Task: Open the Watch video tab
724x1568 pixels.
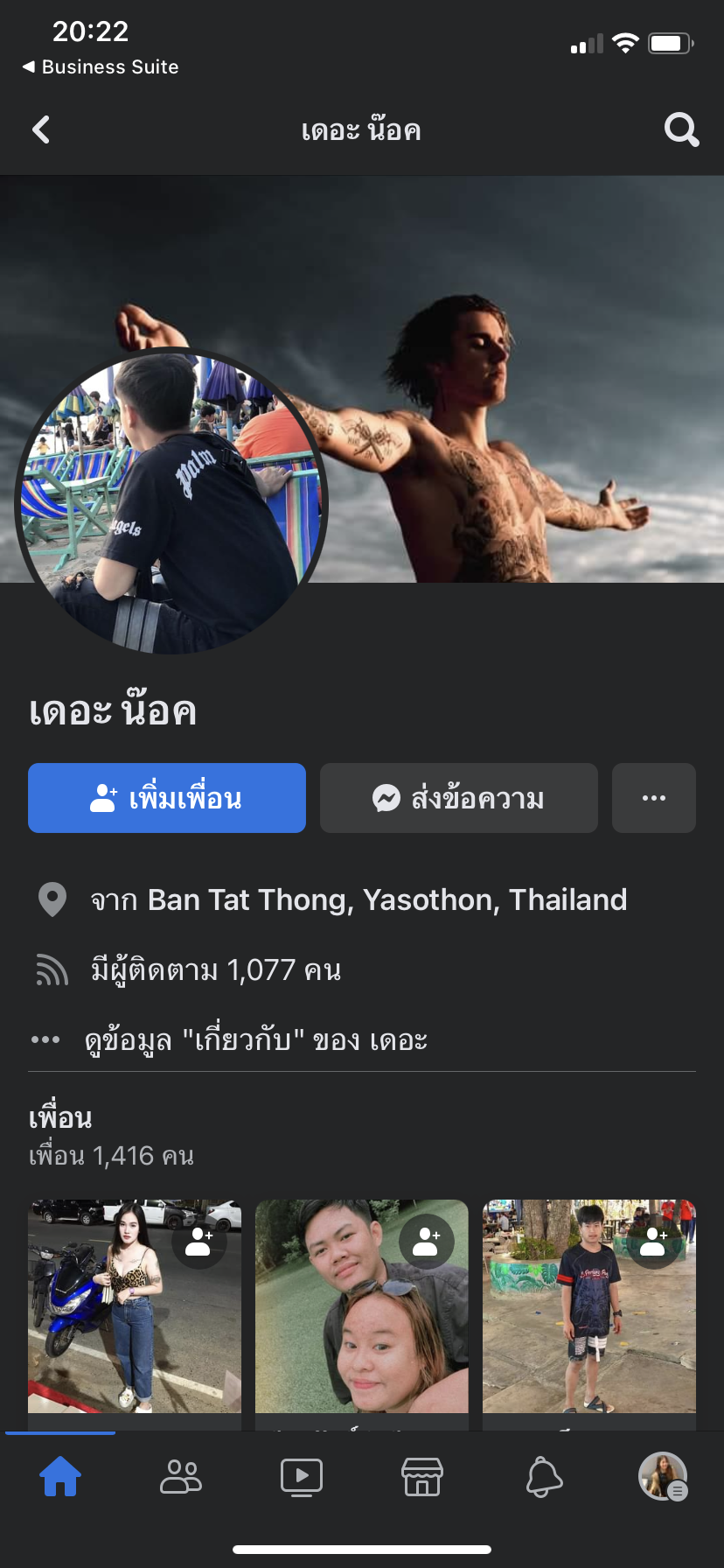Action: tap(302, 1477)
